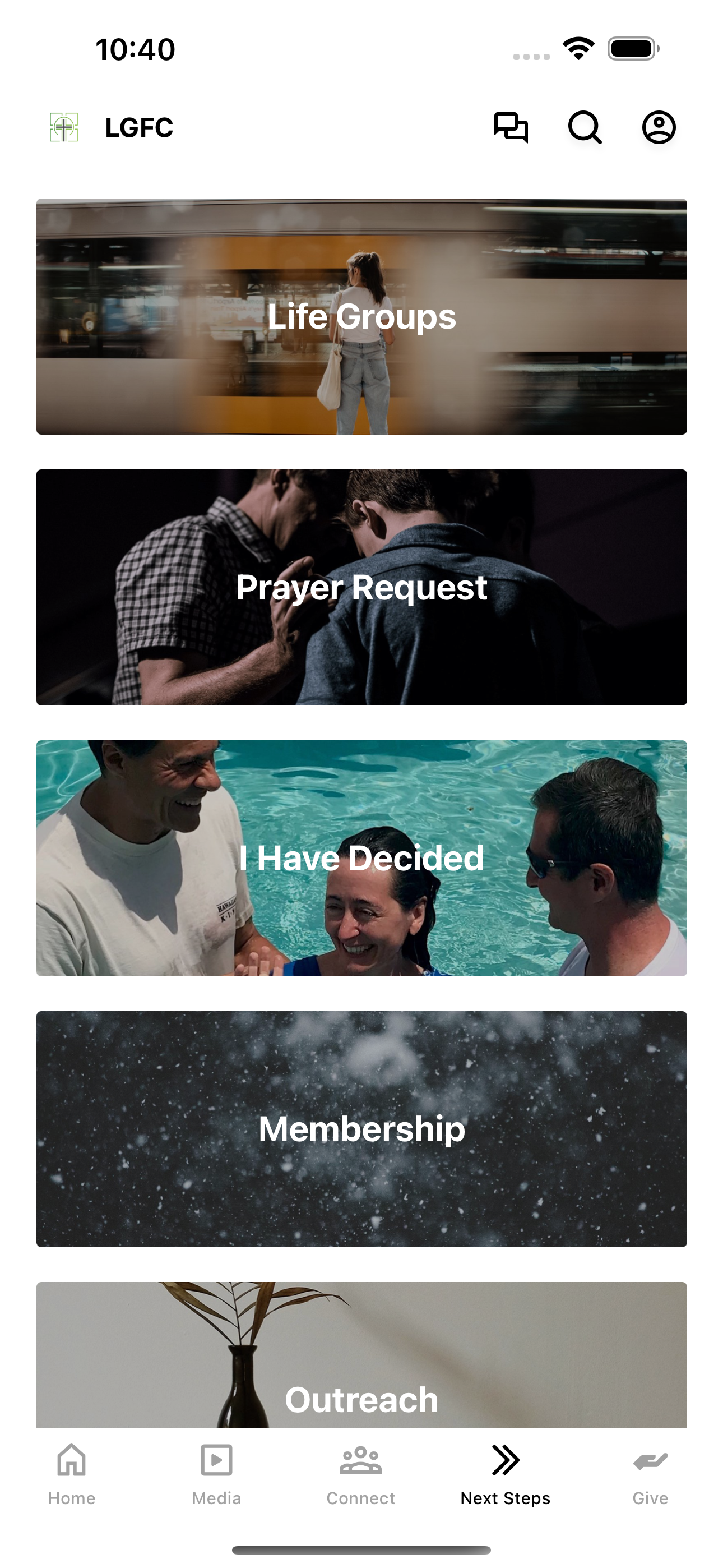
Task: Switch to the Home tab
Action: (72, 1474)
